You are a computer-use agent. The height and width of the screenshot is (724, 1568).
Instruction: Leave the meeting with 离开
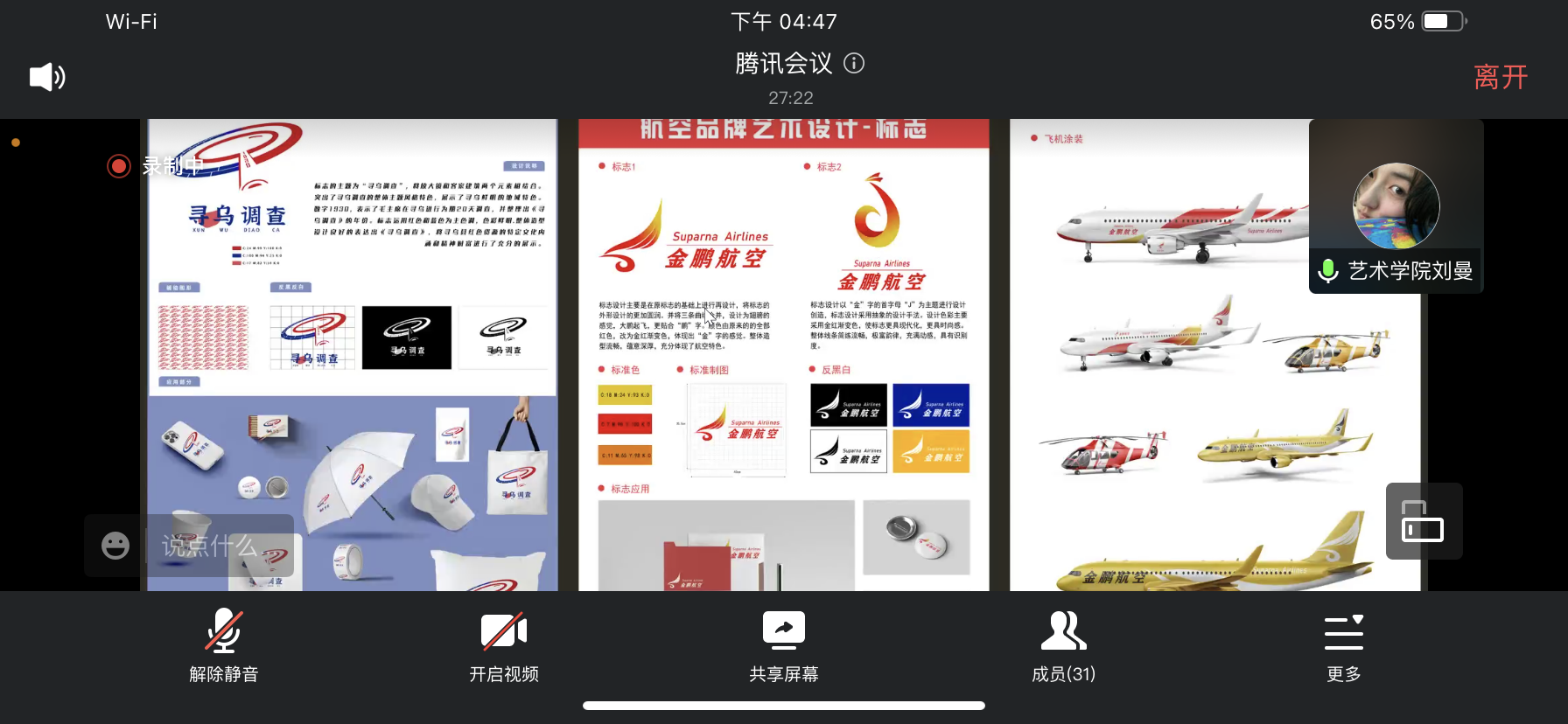click(x=1501, y=77)
